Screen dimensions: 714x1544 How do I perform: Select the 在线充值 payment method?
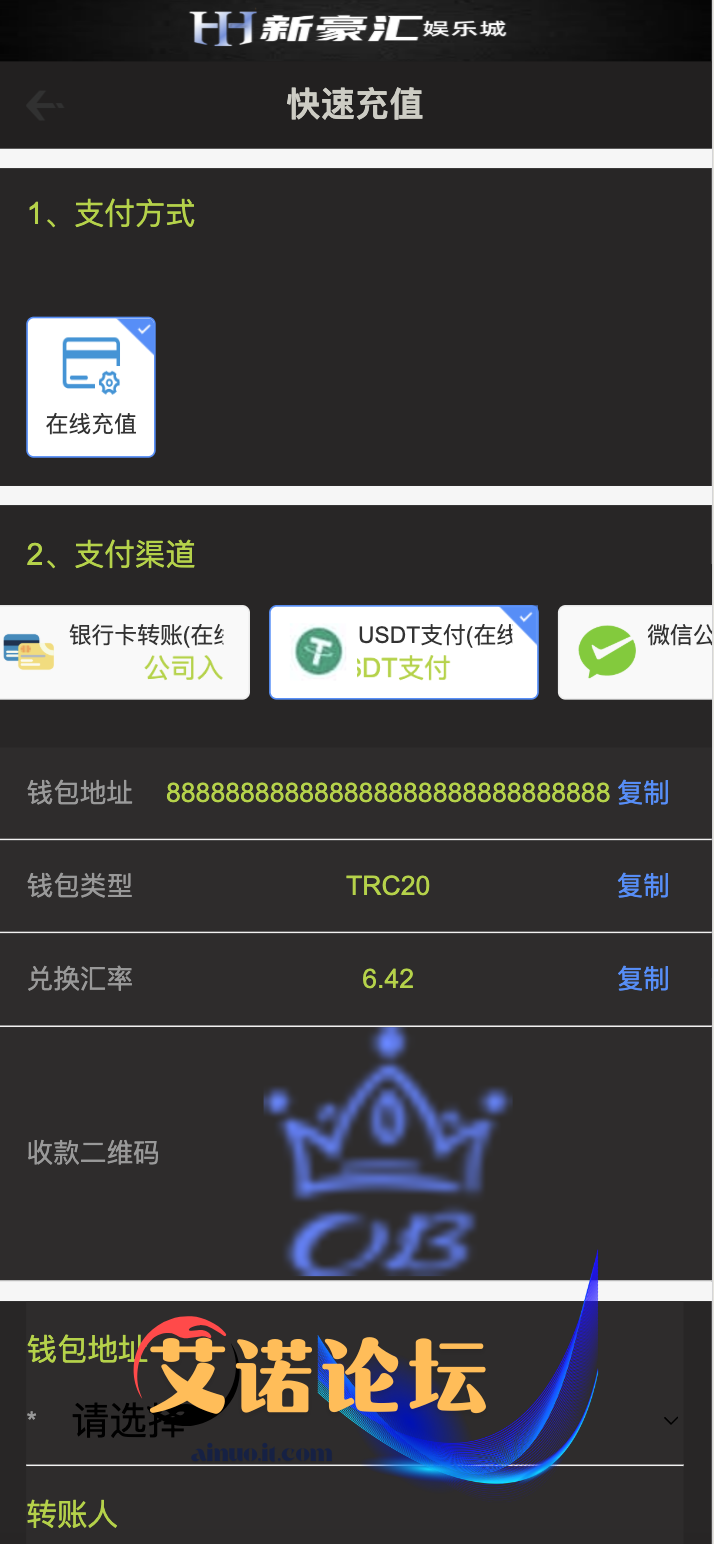pos(91,388)
